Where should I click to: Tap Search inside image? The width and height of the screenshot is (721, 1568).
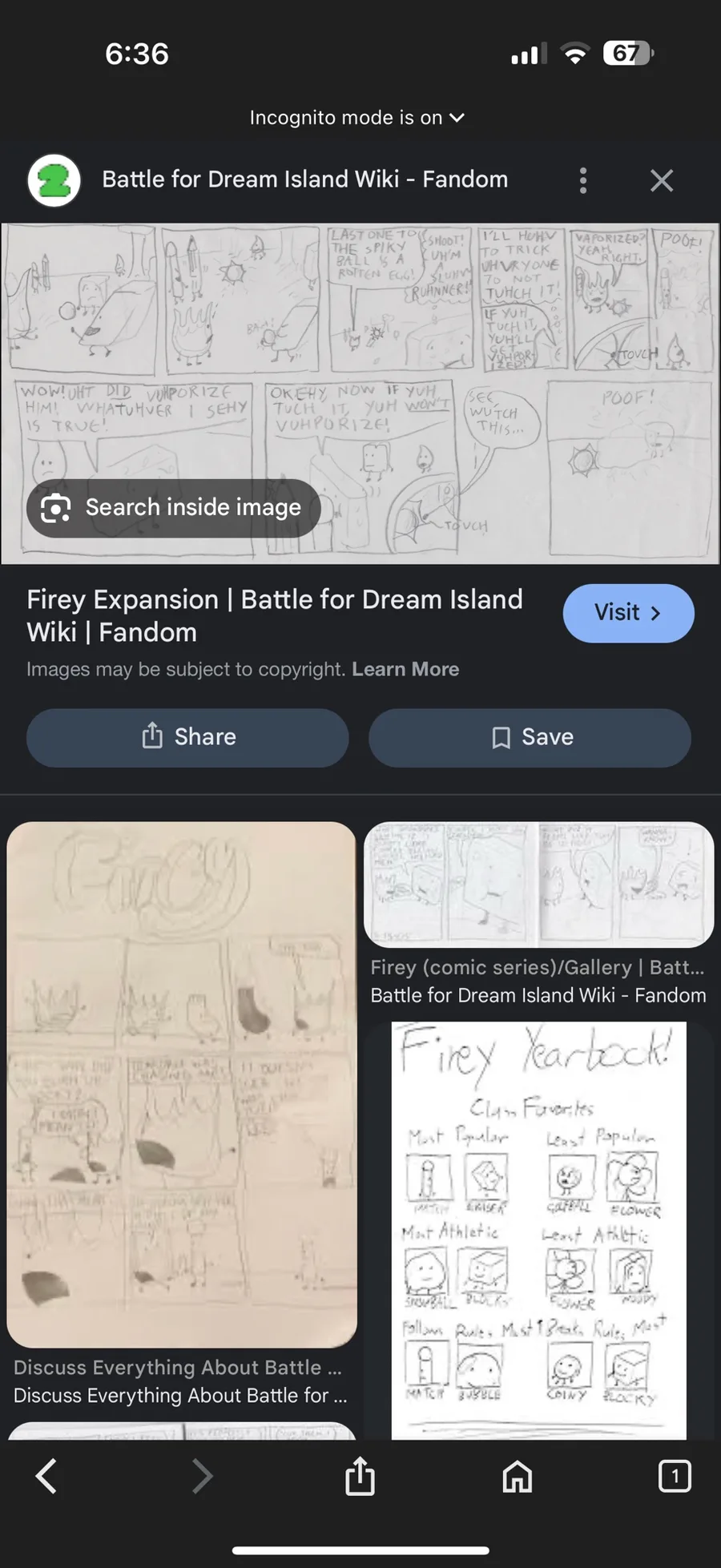click(174, 507)
